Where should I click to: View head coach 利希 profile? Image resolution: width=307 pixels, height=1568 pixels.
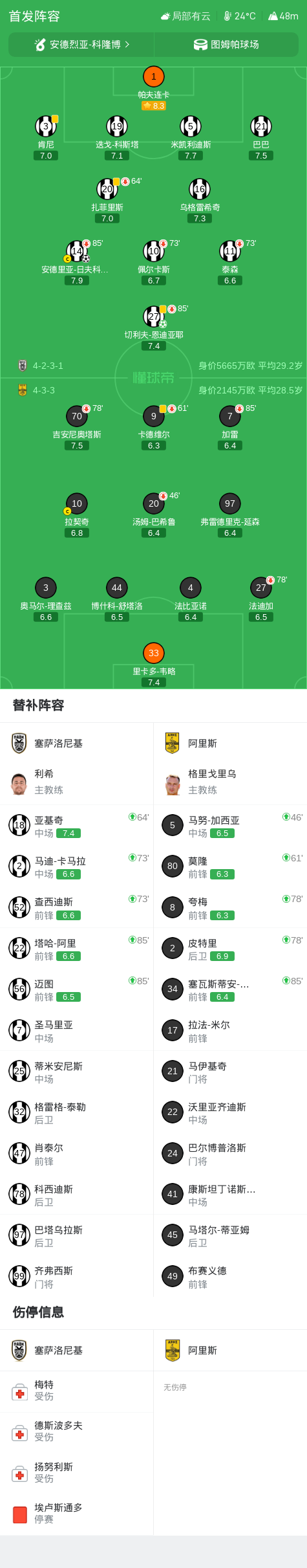(77, 782)
